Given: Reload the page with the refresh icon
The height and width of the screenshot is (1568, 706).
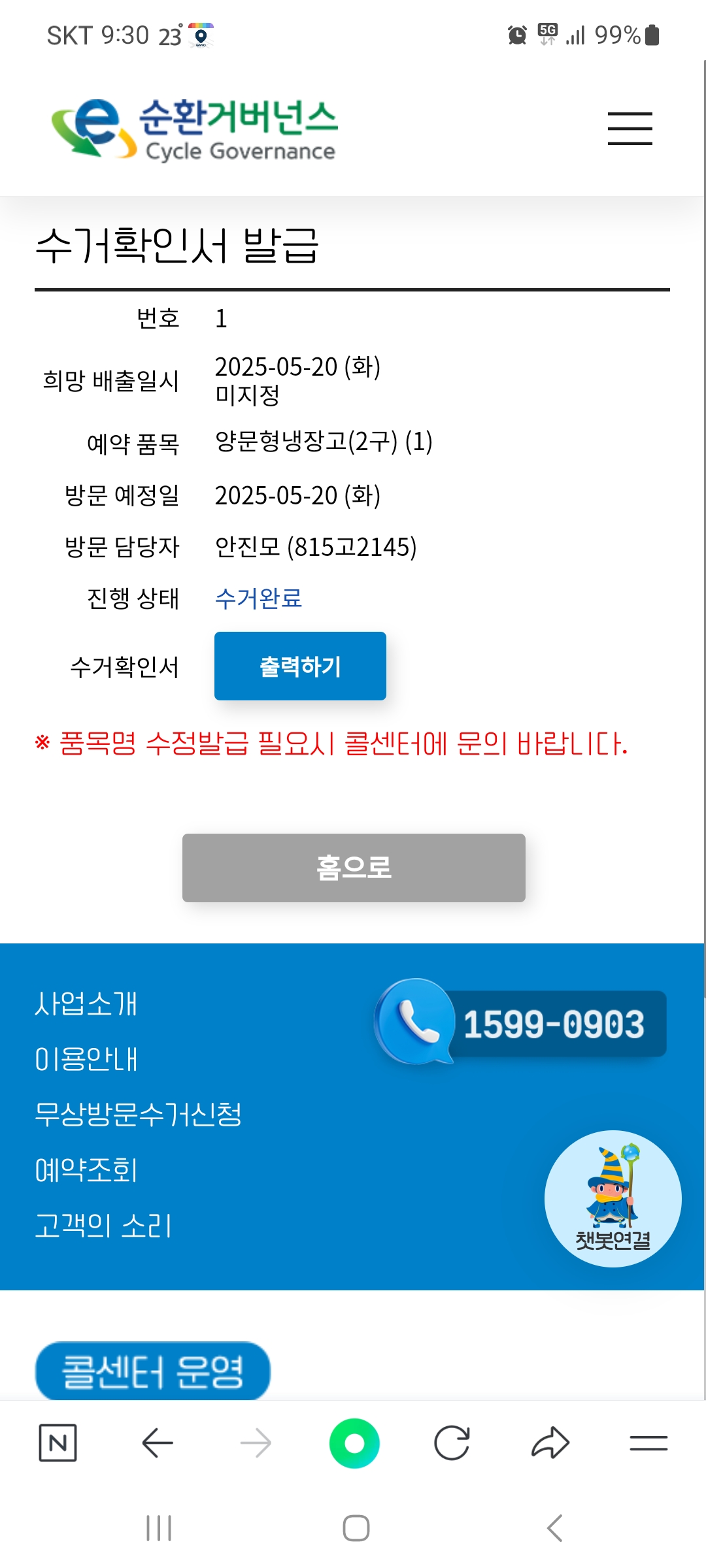Looking at the screenshot, I should coord(452,1443).
